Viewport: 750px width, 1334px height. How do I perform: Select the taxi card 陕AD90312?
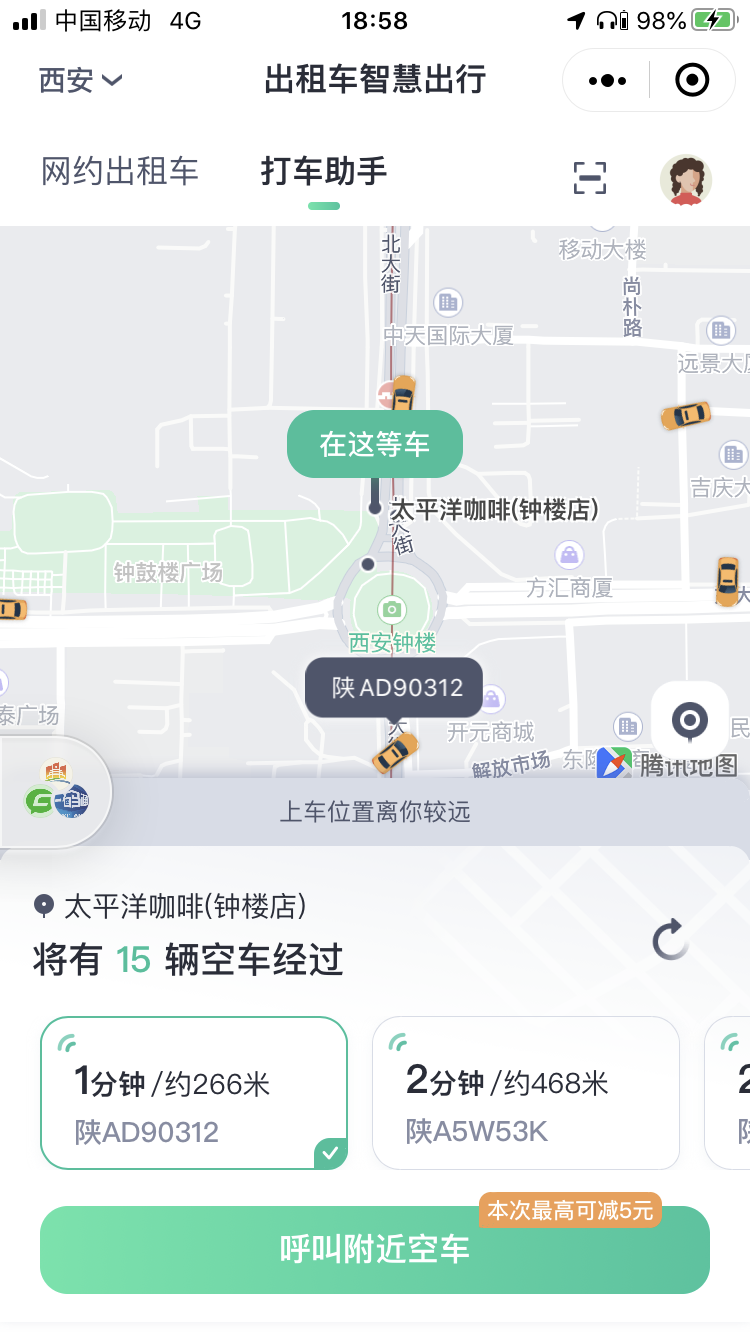coord(194,1093)
